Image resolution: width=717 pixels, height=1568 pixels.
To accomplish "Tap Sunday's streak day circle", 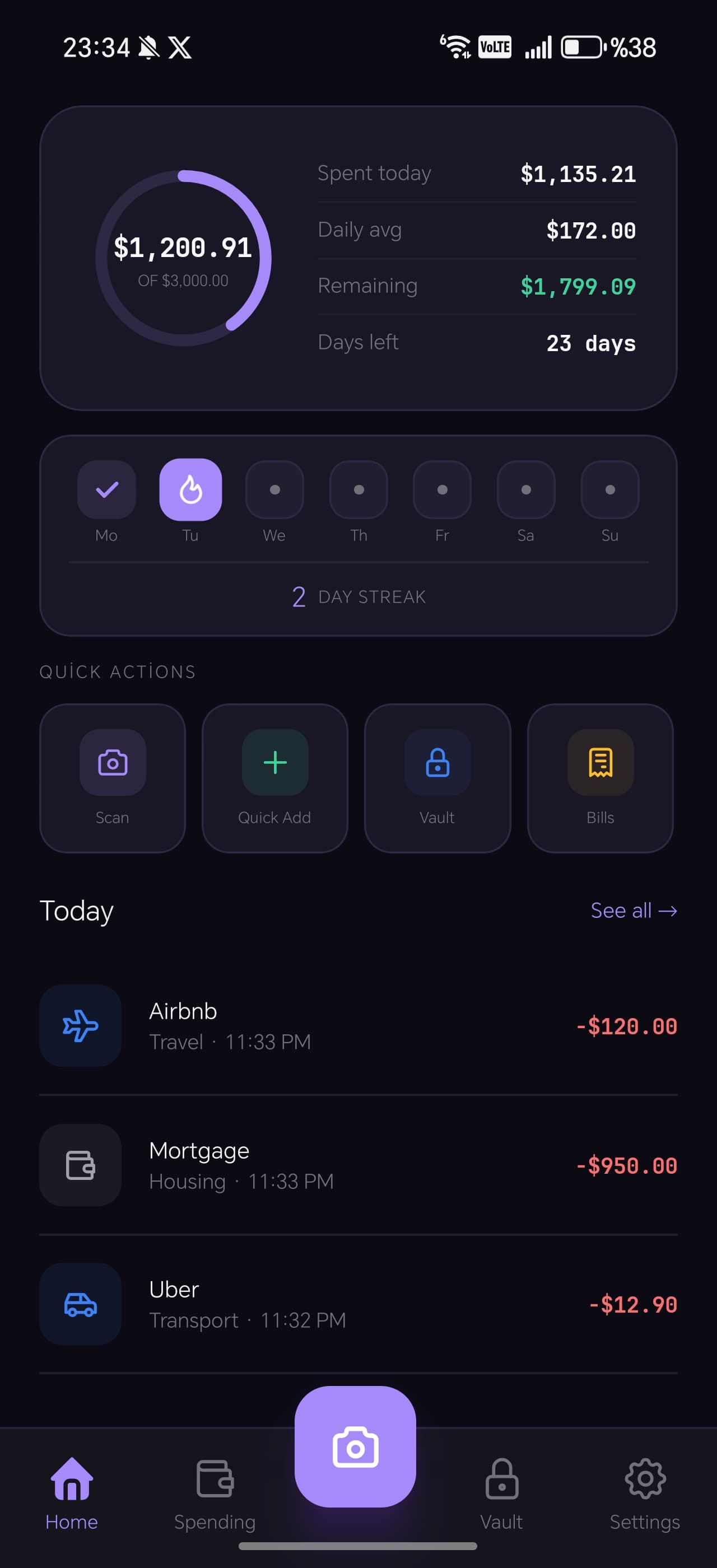I will tap(610, 489).
